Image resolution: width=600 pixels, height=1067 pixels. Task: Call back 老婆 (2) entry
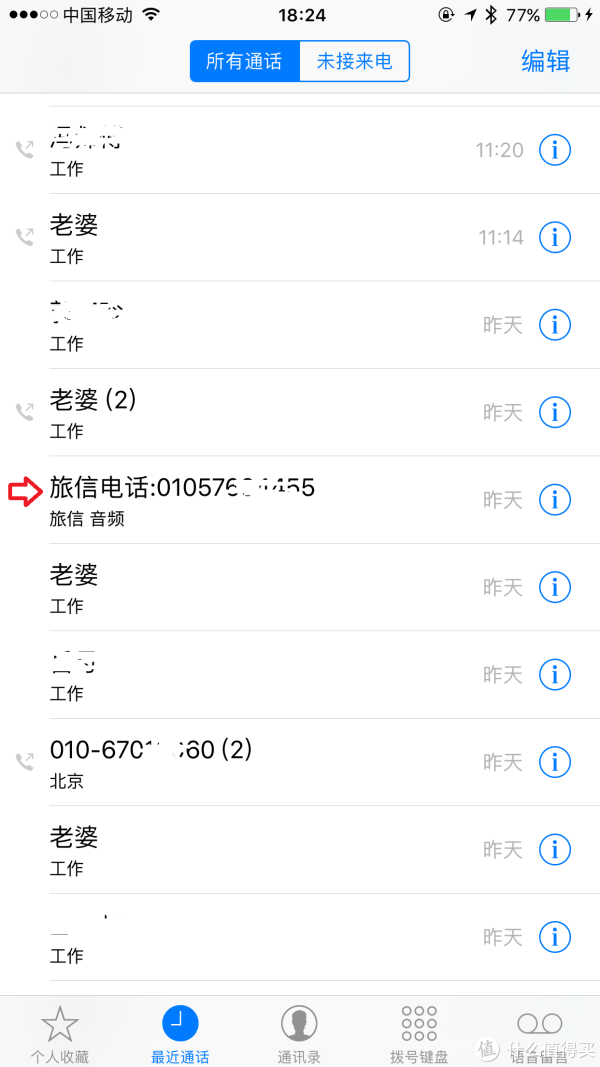(299, 412)
